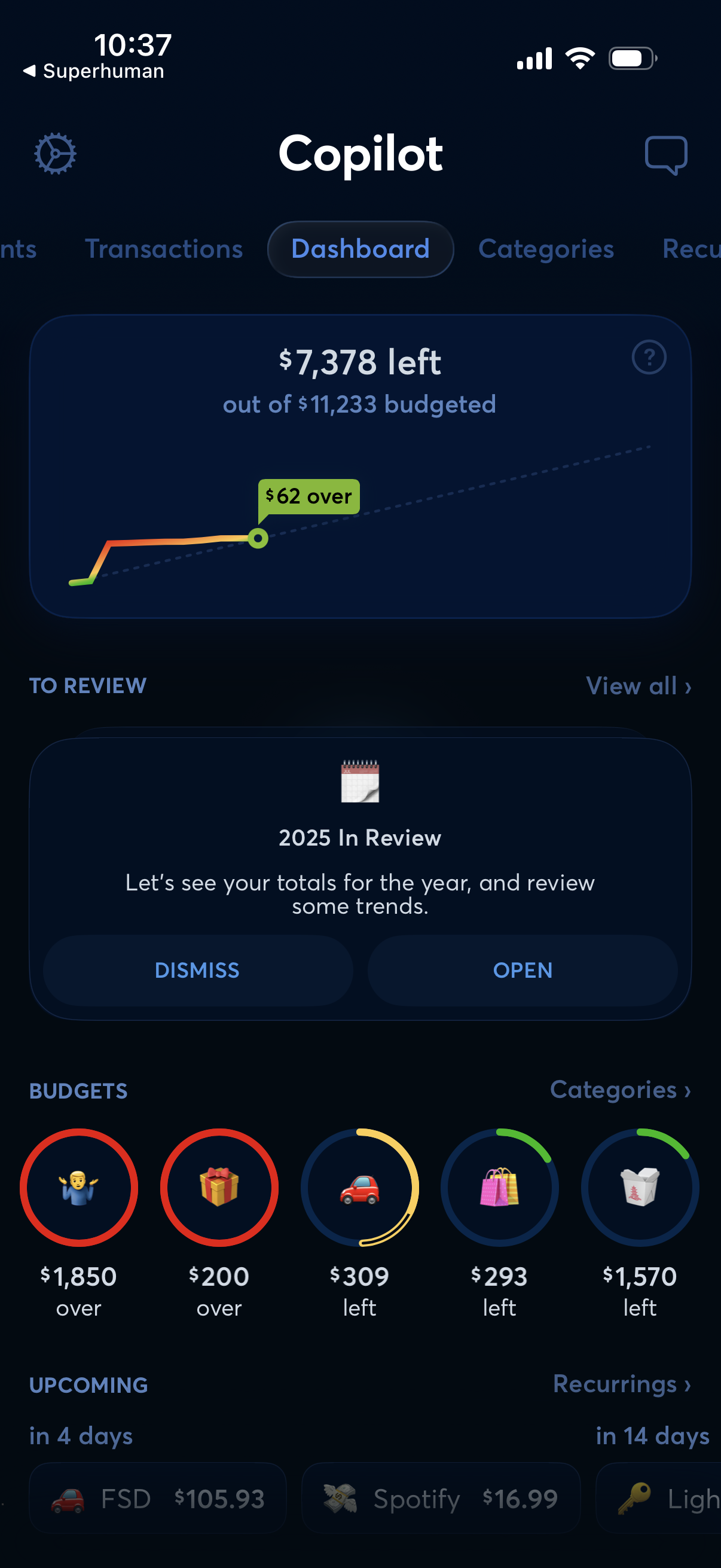Open the Categories tab
Viewport: 721px width, 1568px height.
pos(546,249)
